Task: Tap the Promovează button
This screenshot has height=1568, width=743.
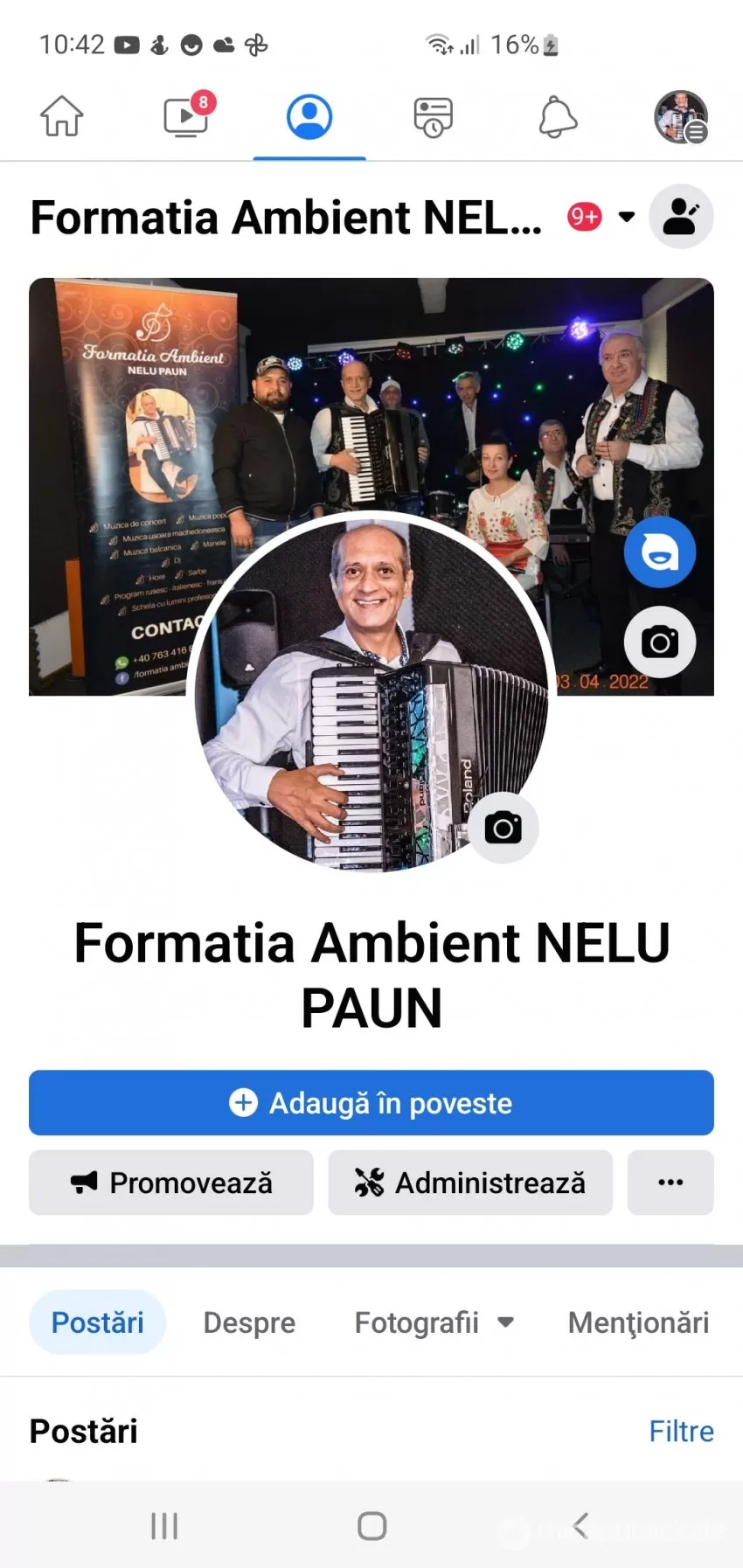Action: click(x=171, y=1183)
